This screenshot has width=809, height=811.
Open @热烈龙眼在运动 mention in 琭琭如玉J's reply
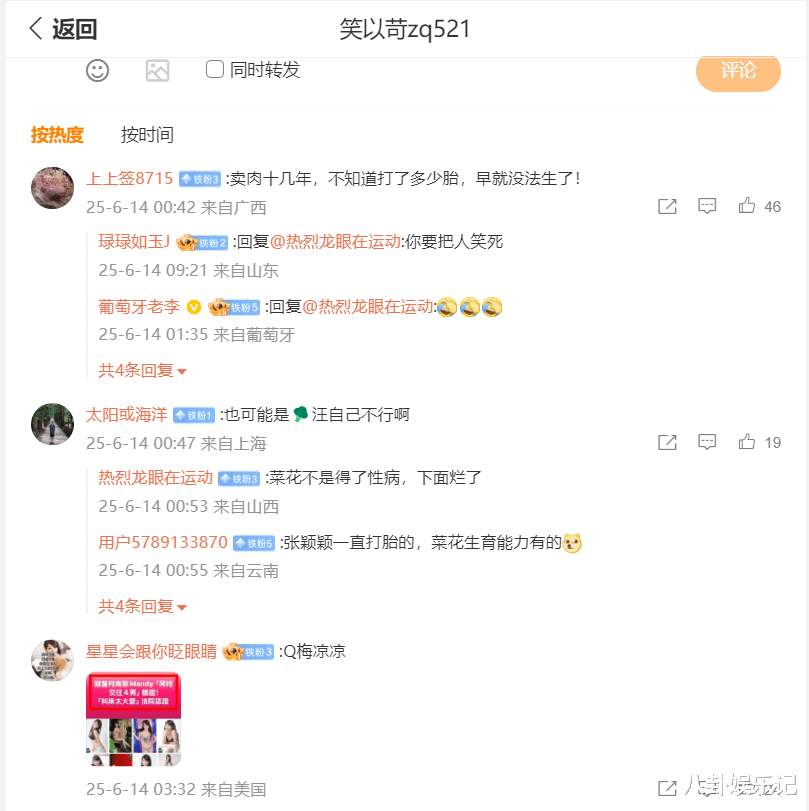336,242
